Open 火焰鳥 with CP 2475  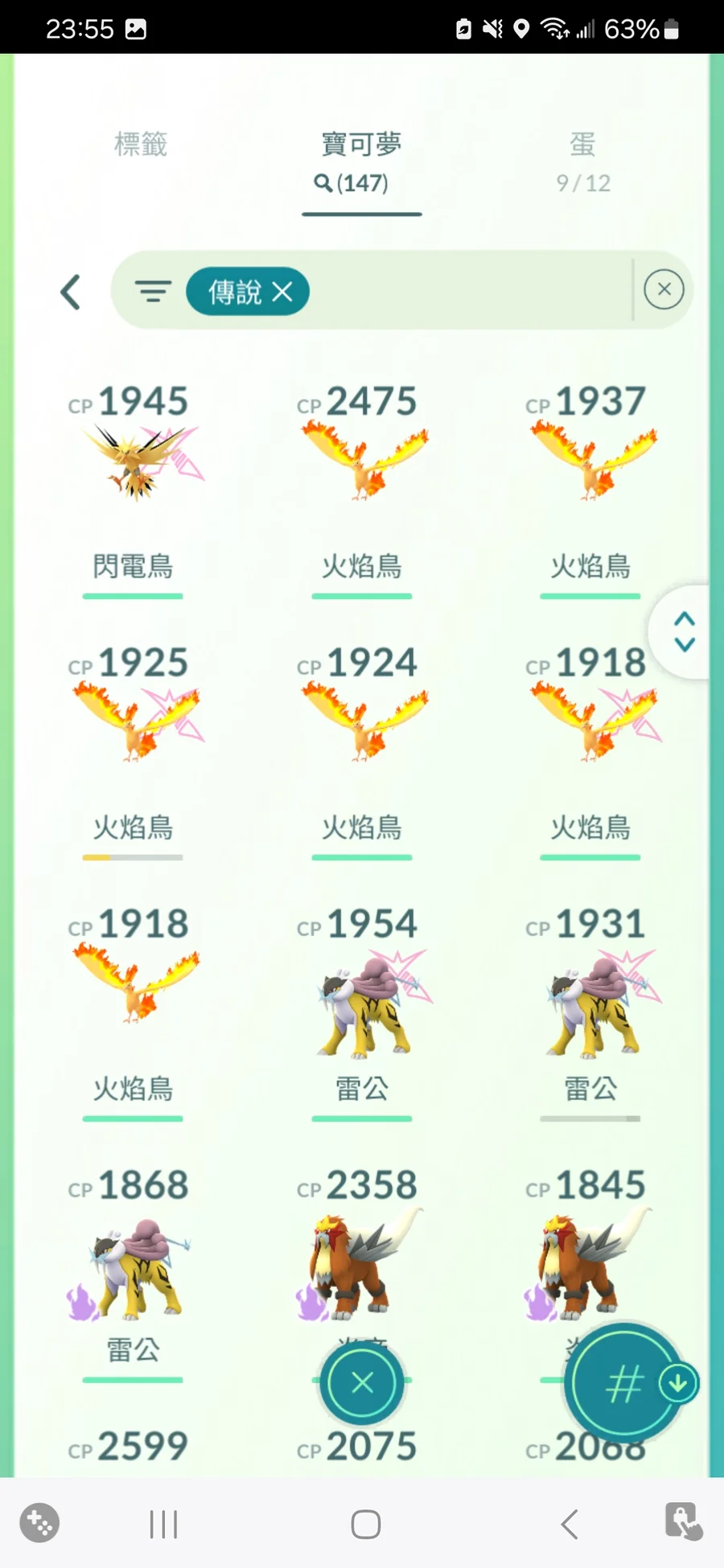362,466
